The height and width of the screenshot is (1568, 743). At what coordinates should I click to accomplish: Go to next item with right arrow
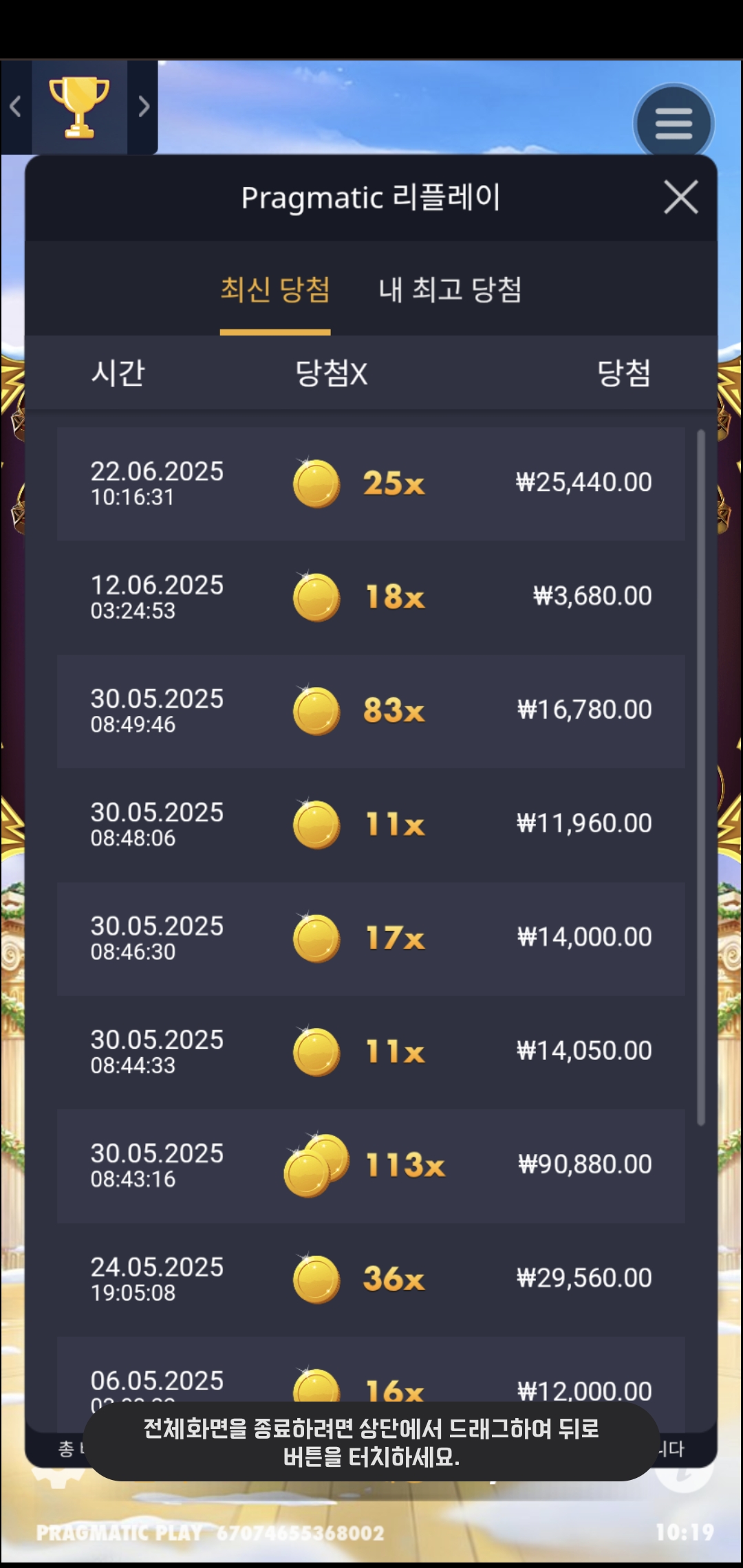[143, 107]
